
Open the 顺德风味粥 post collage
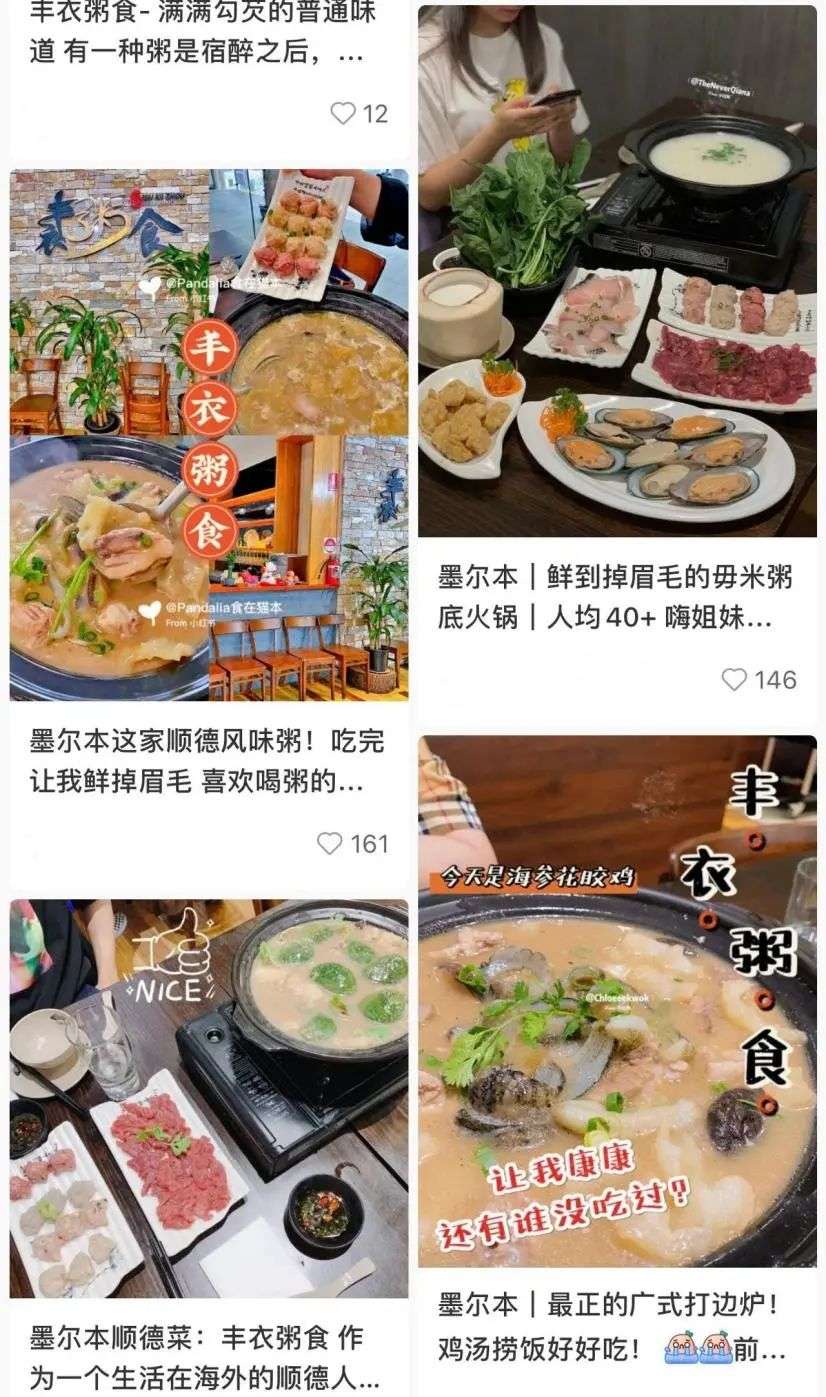point(209,435)
